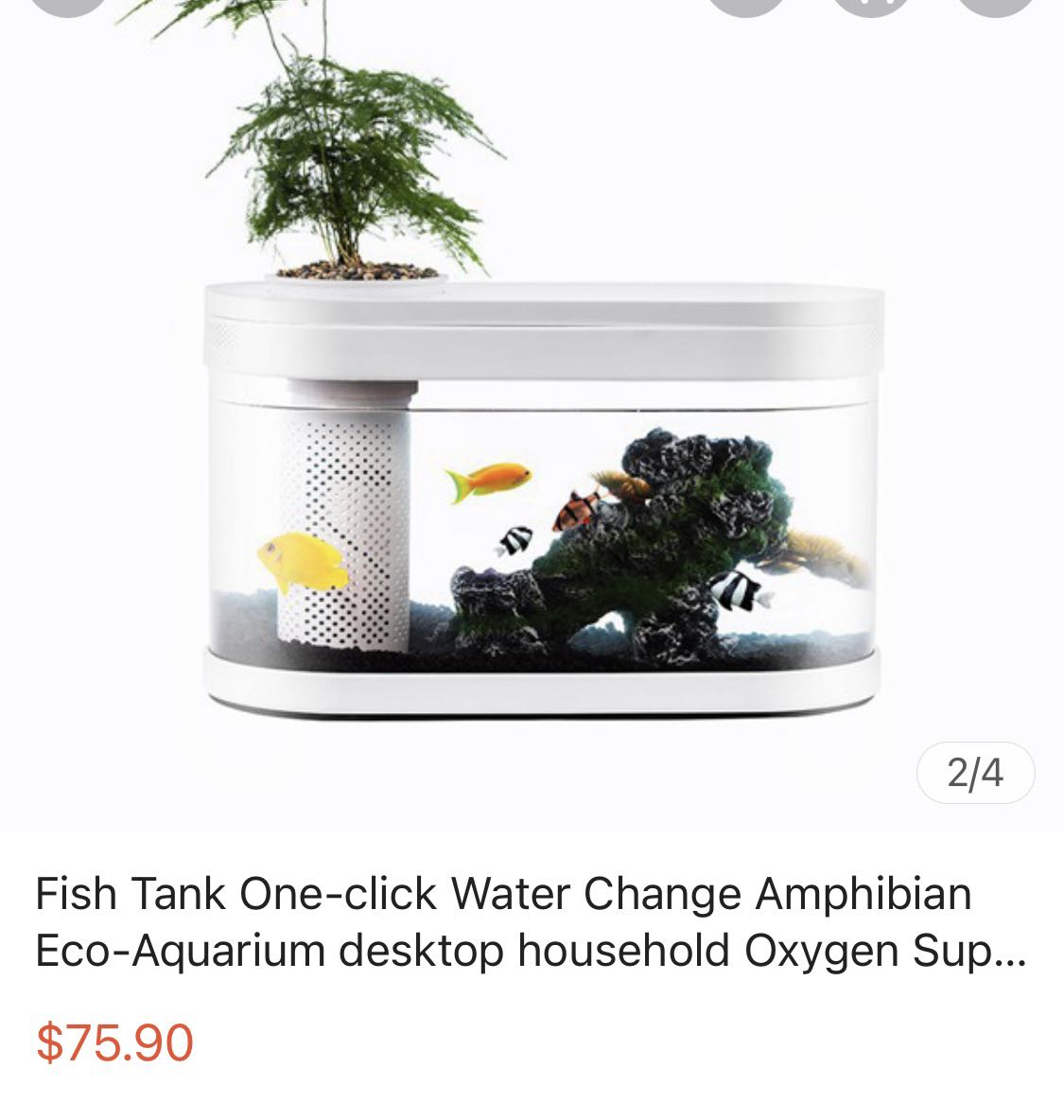Expand the truncated Fish Tank product title
This screenshot has width=1064, height=1120.
pyautogui.click(x=530, y=922)
